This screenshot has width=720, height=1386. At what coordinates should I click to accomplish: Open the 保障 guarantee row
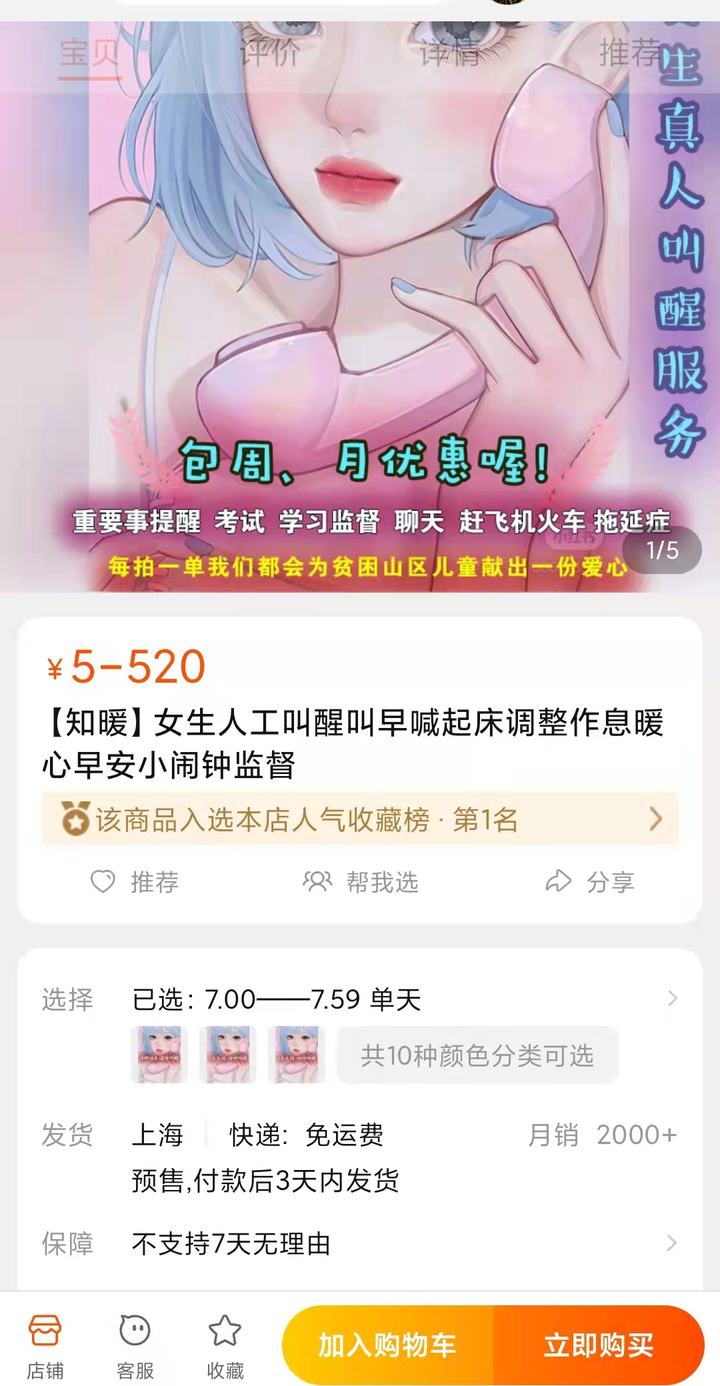point(400,1244)
